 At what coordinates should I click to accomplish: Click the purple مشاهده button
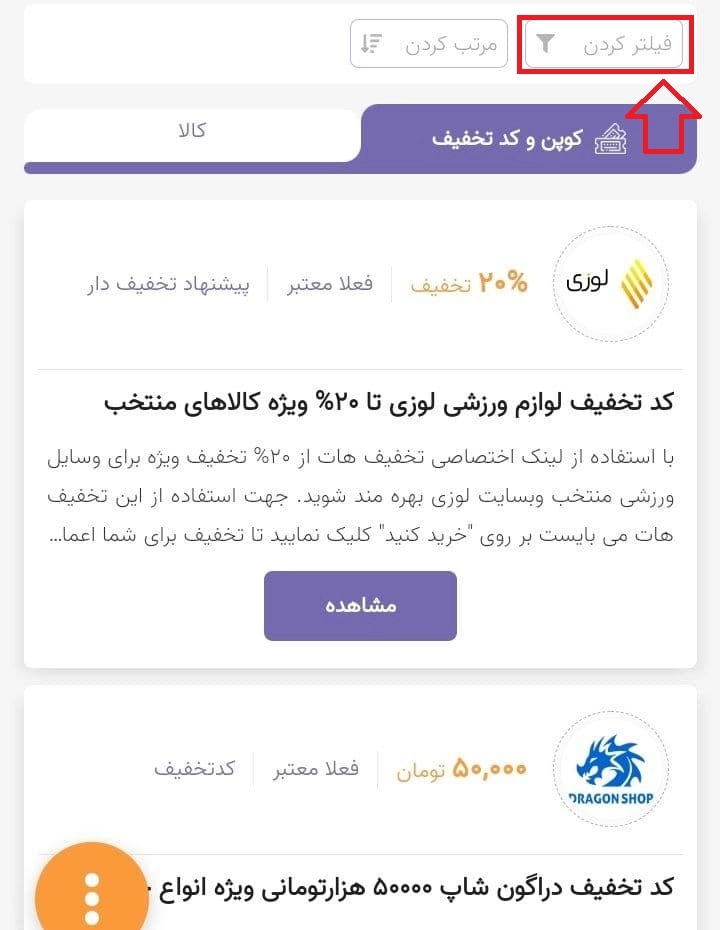click(359, 605)
